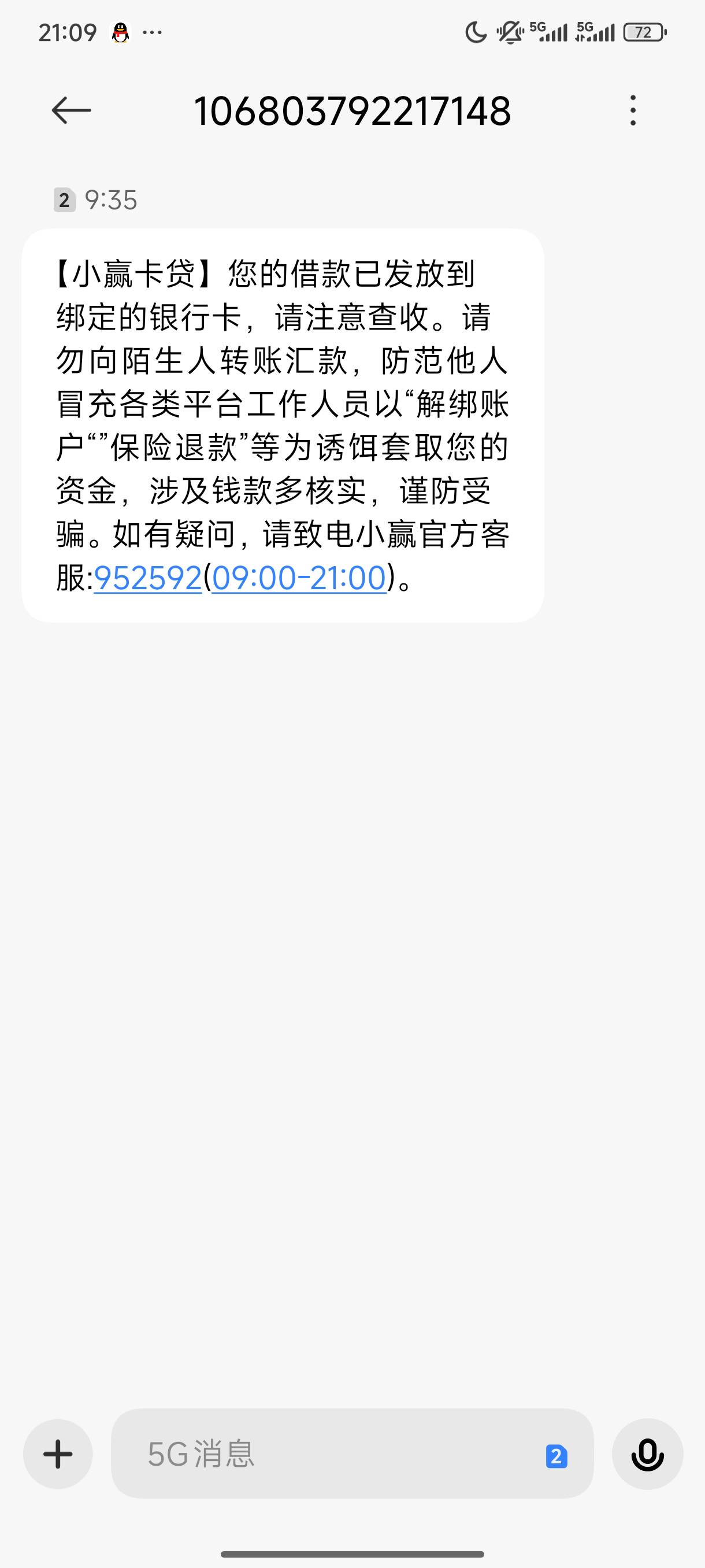Start voice input with the microphone
Viewport: 705px width, 1568px height.
[x=647, y=1454]
